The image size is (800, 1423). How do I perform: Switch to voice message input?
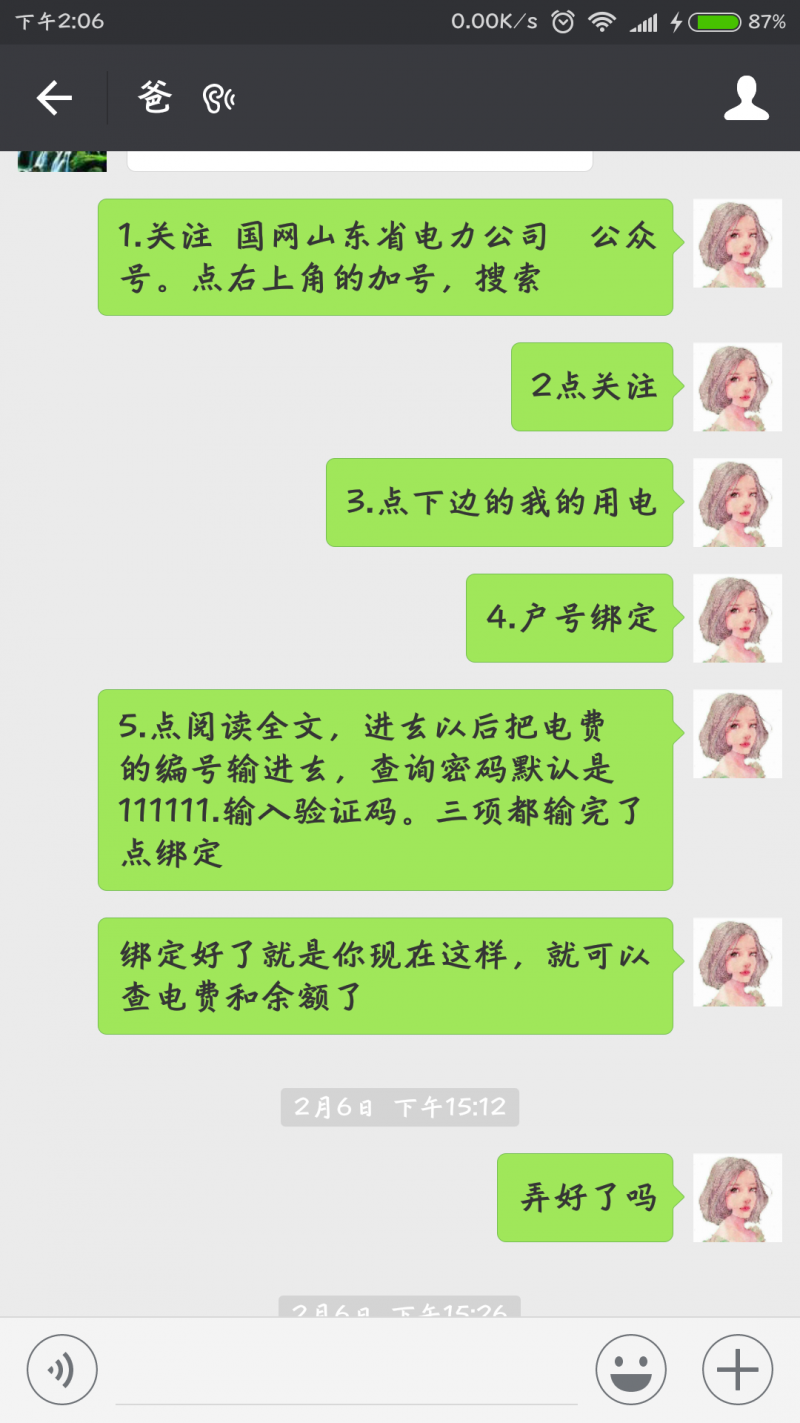(x=62, y=1369)
